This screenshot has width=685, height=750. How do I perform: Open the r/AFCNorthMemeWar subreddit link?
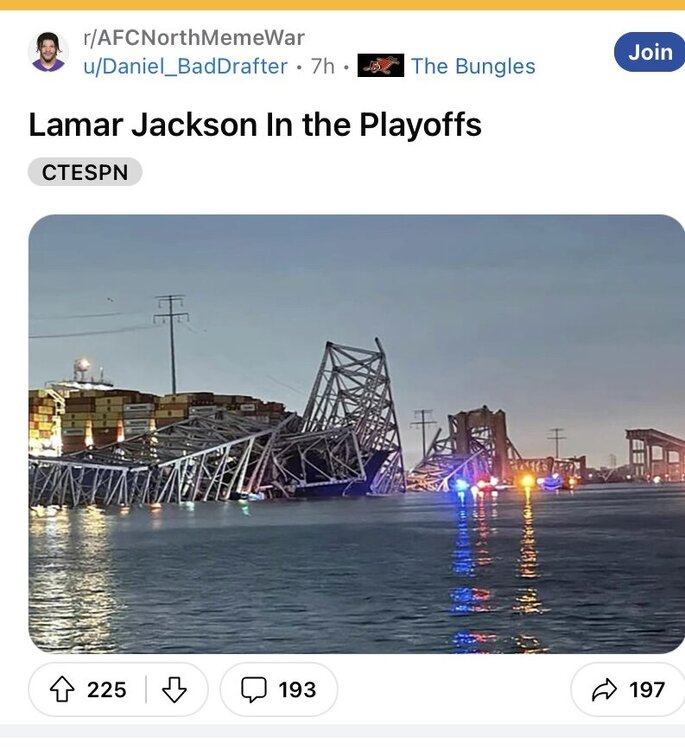[x=193, y=38]
